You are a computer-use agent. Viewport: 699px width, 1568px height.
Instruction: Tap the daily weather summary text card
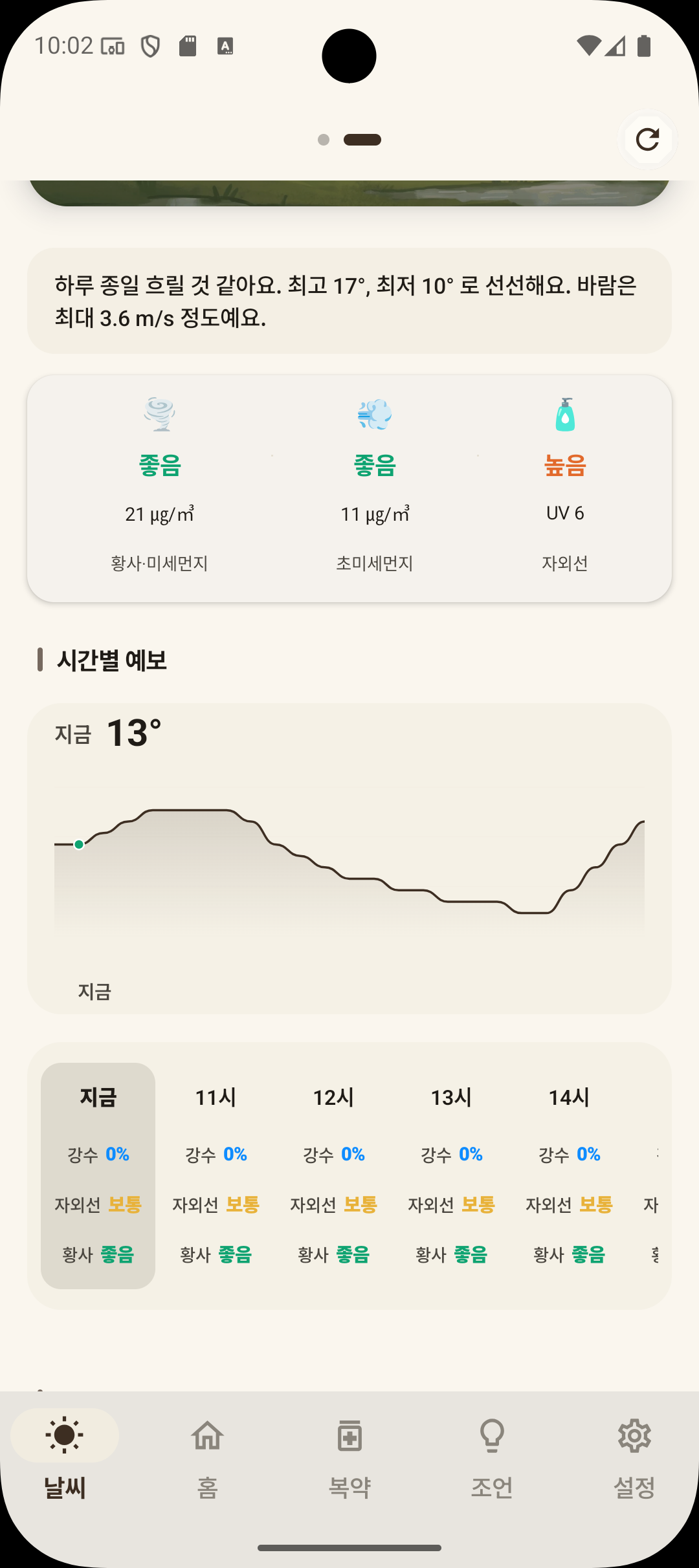coord(349,299)
